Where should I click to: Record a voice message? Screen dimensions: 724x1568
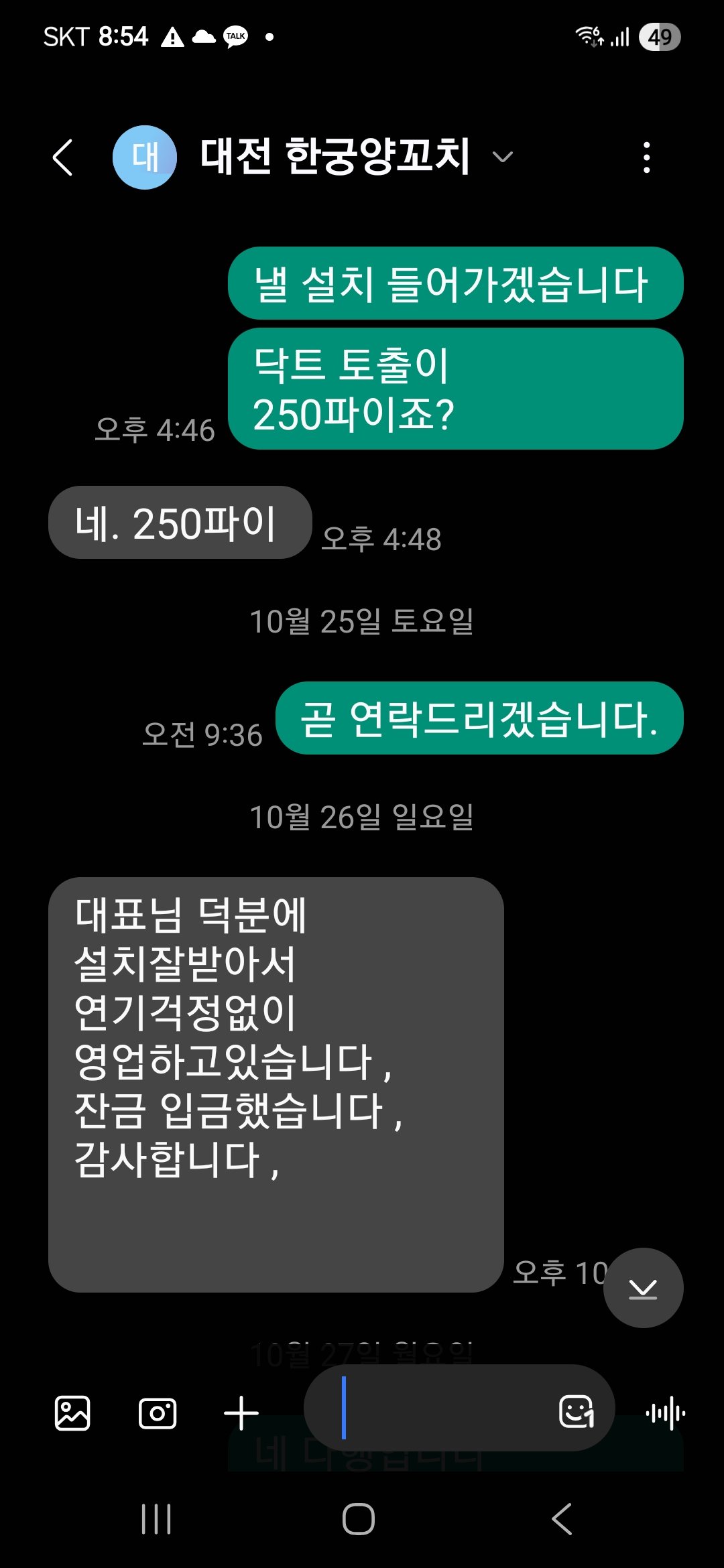click(x=665, y=1413)
